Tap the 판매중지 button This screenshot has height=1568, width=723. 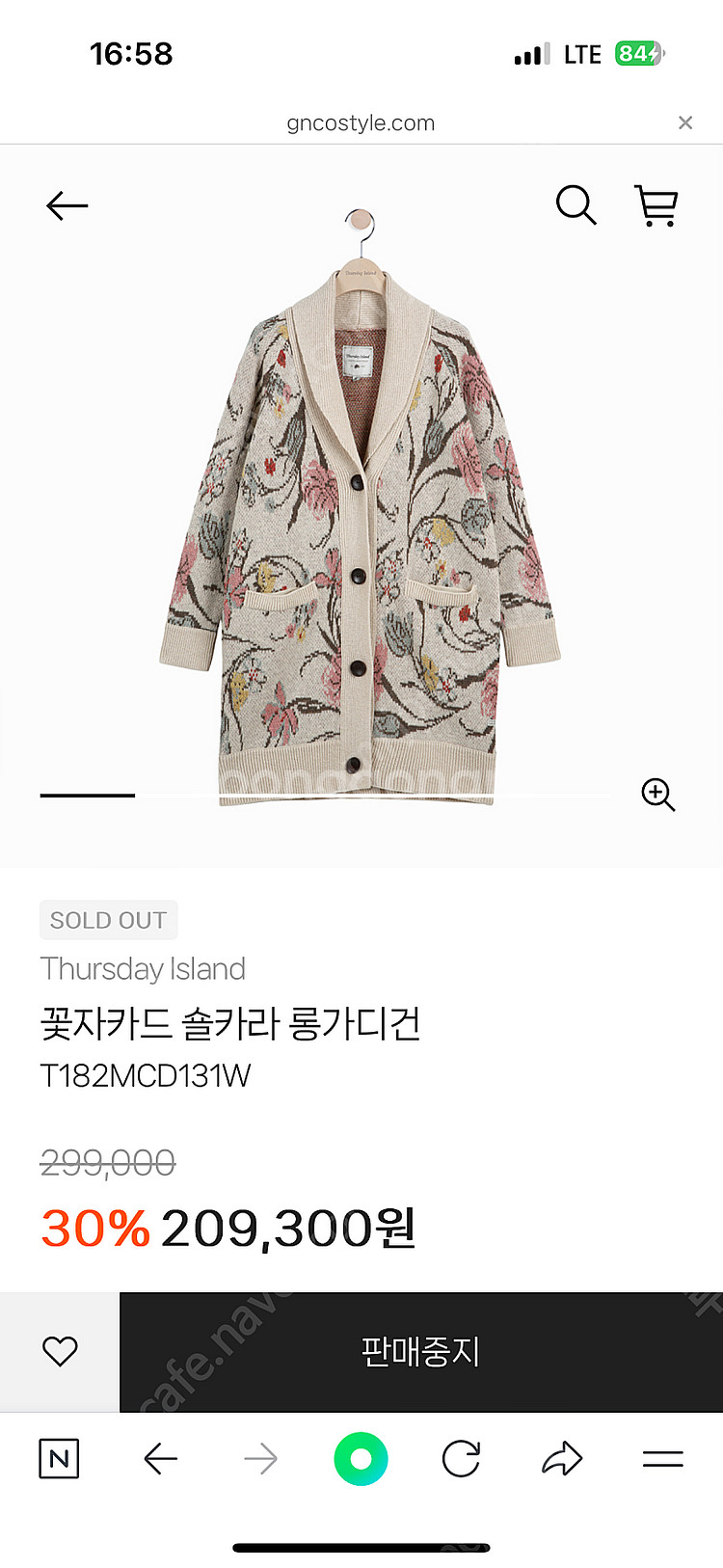(x=420, y=1352)
